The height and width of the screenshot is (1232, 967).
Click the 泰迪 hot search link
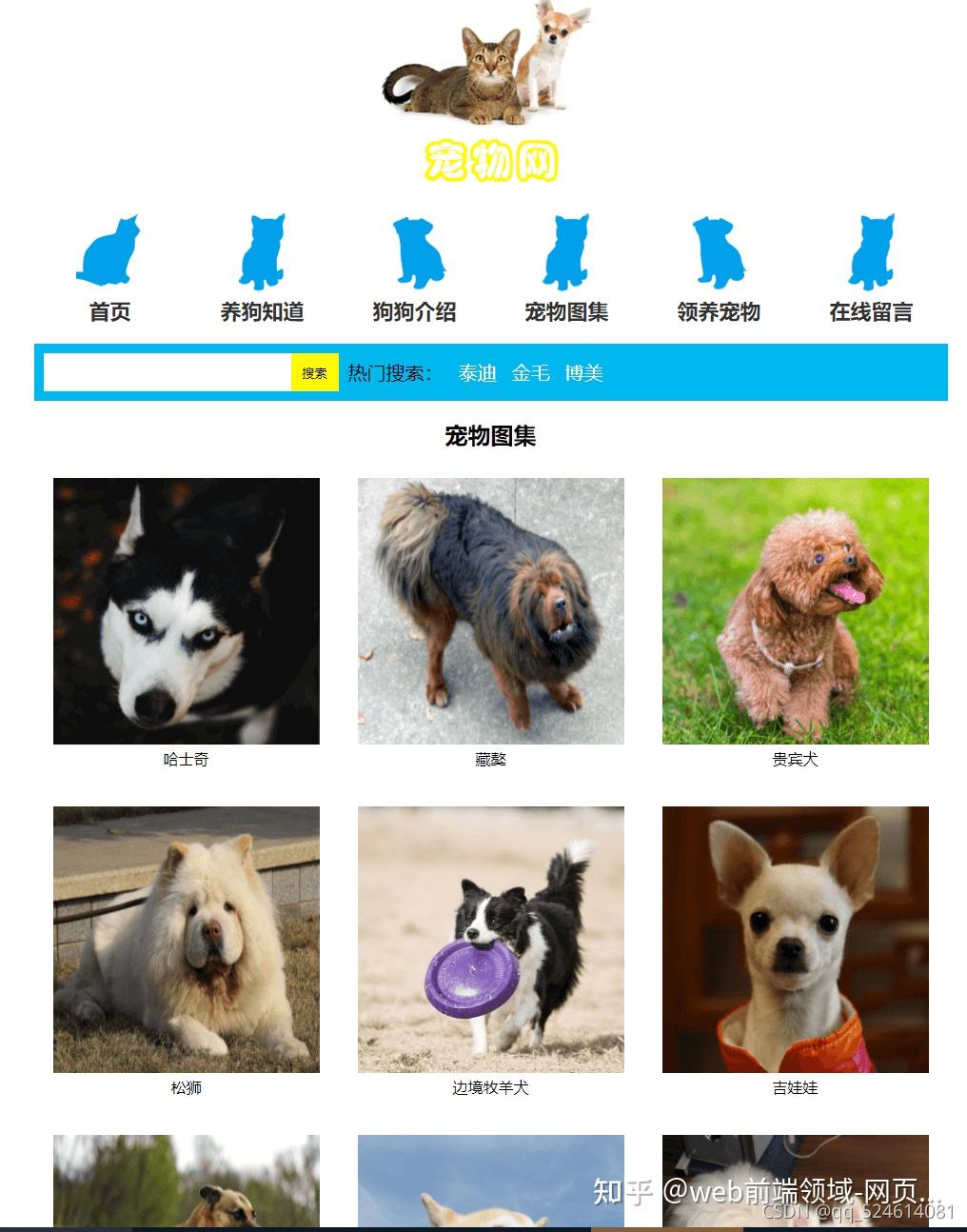point(477,373)
